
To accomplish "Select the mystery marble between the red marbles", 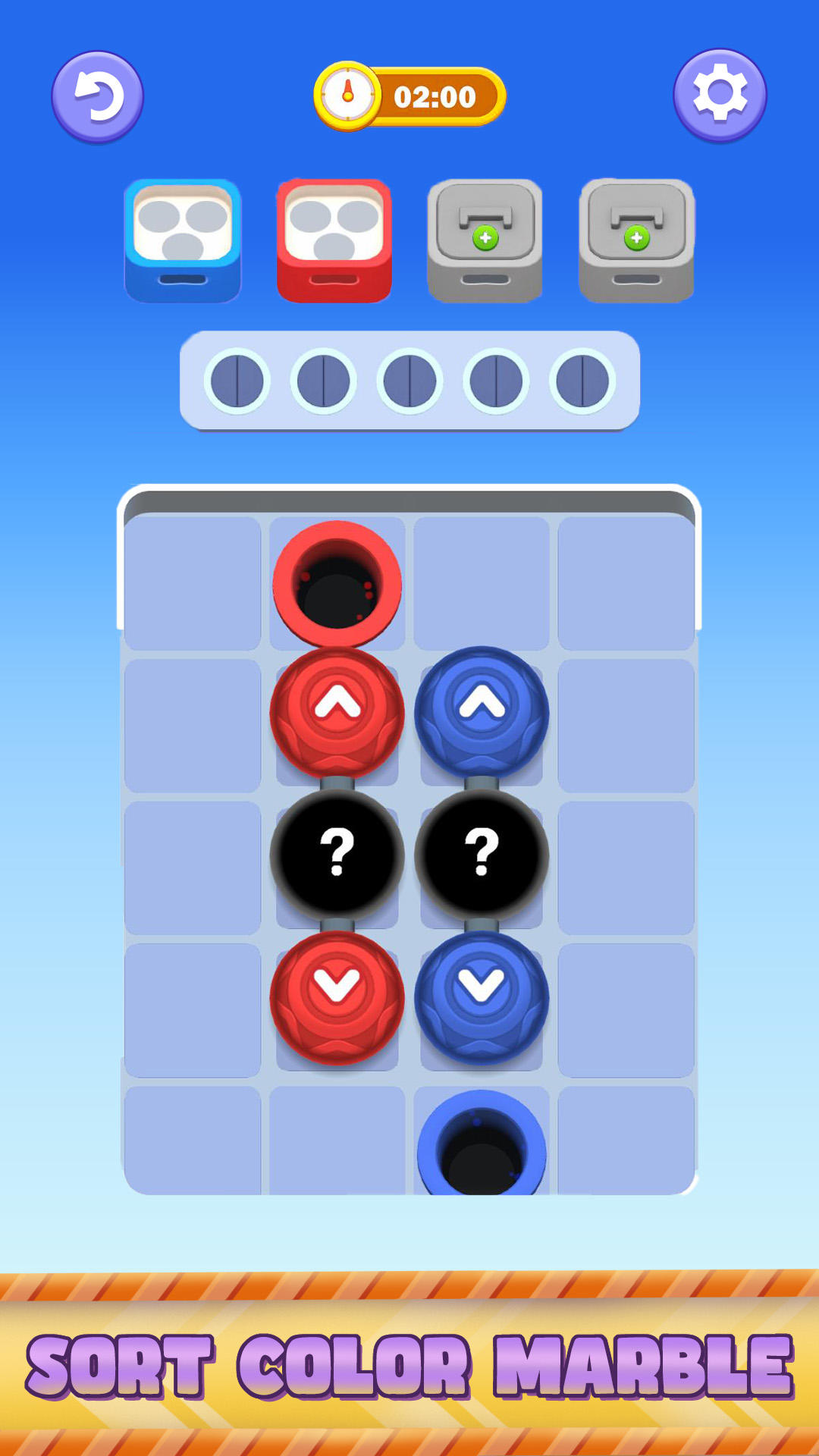I will pos(337,855).
